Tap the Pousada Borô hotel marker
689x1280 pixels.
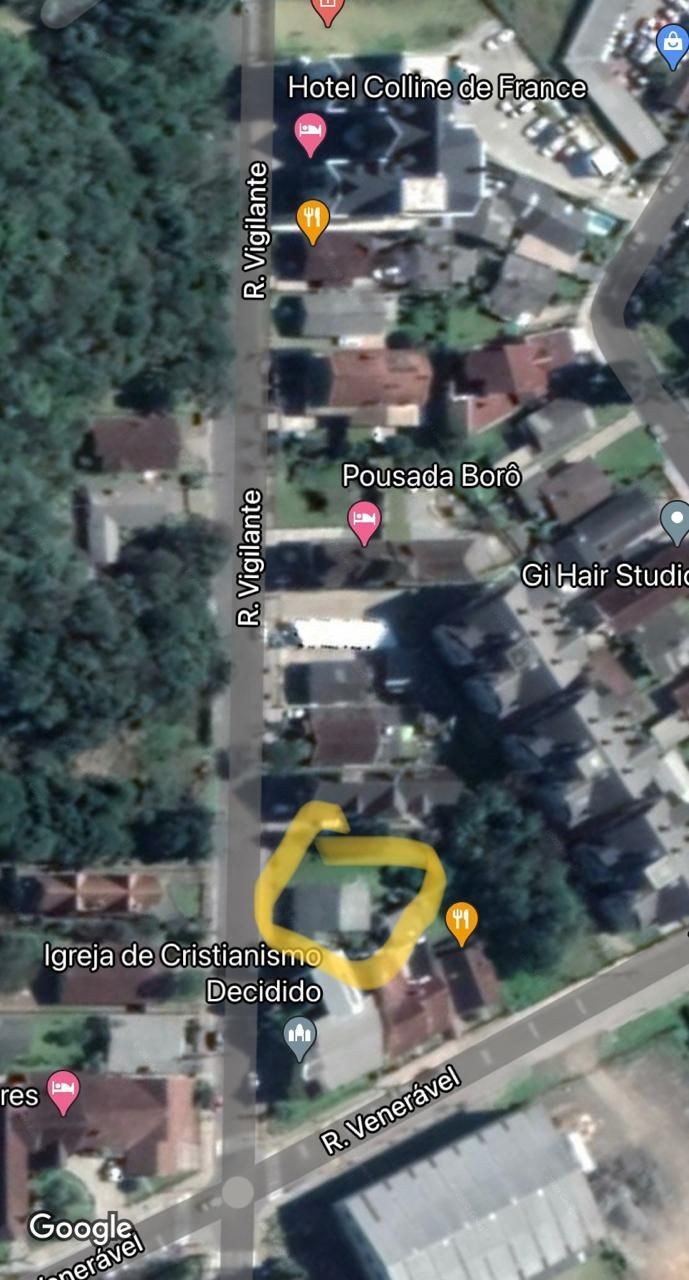364,523
